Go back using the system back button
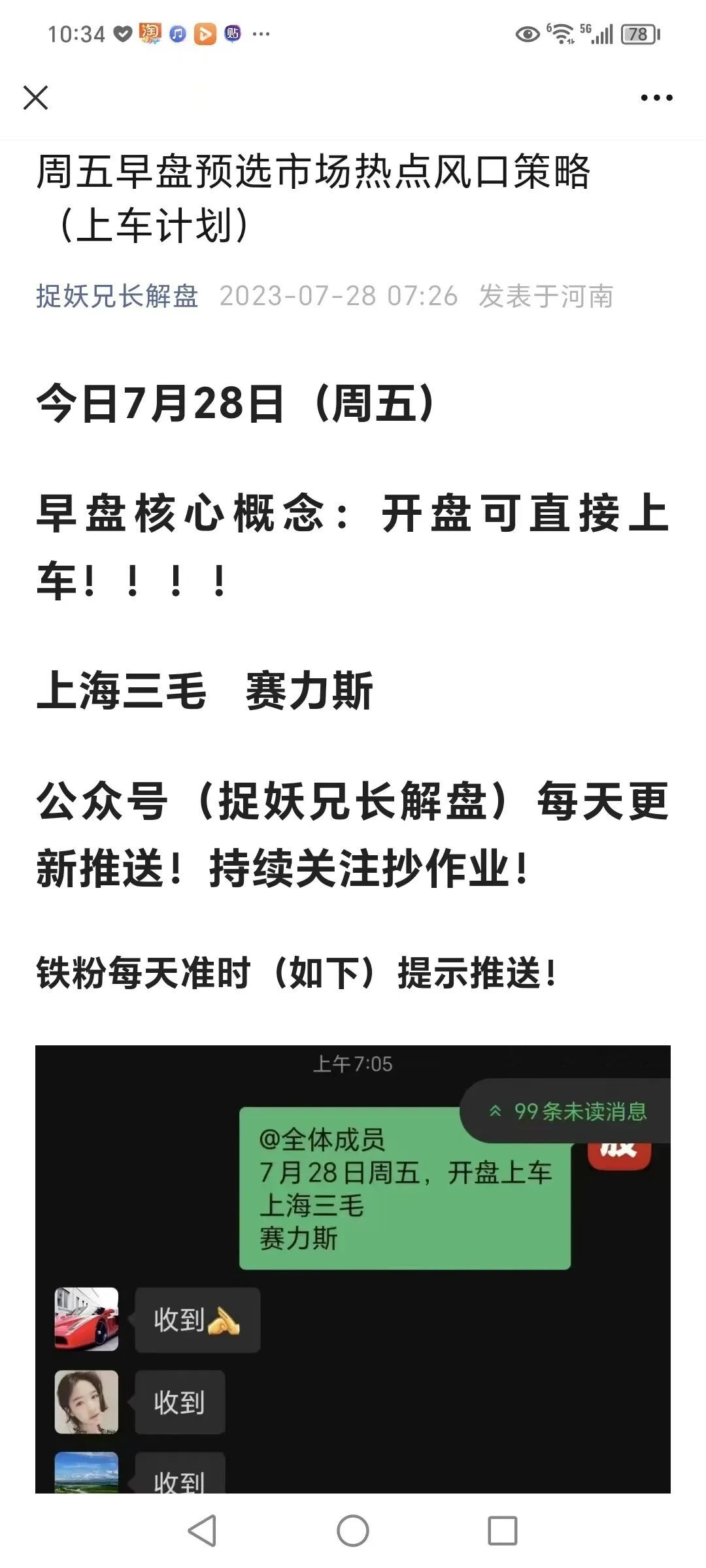Image resolution: width=706 pixels, height=1568 pixels. point(202,1531)
